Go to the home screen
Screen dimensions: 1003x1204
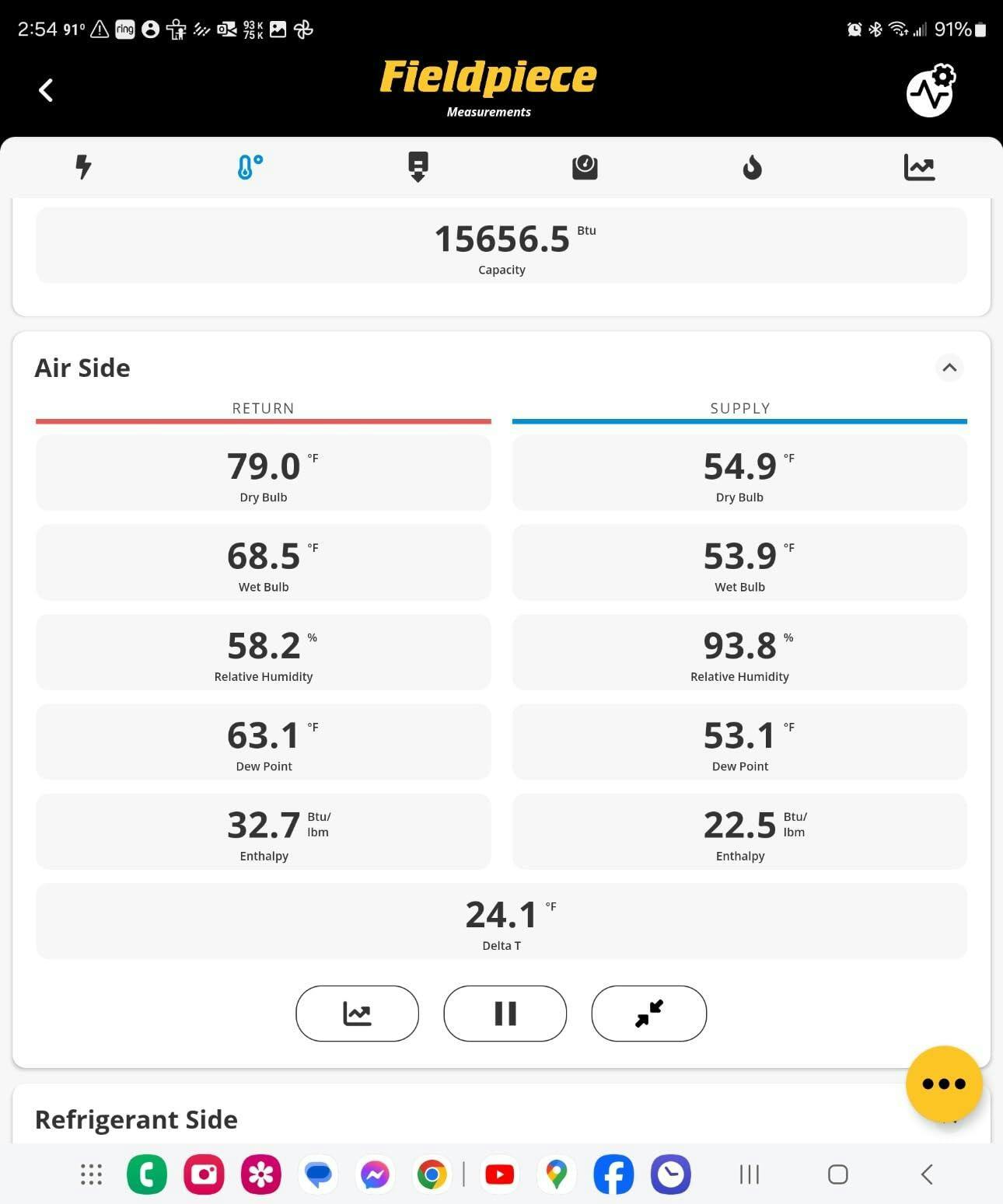point(837,1174)
